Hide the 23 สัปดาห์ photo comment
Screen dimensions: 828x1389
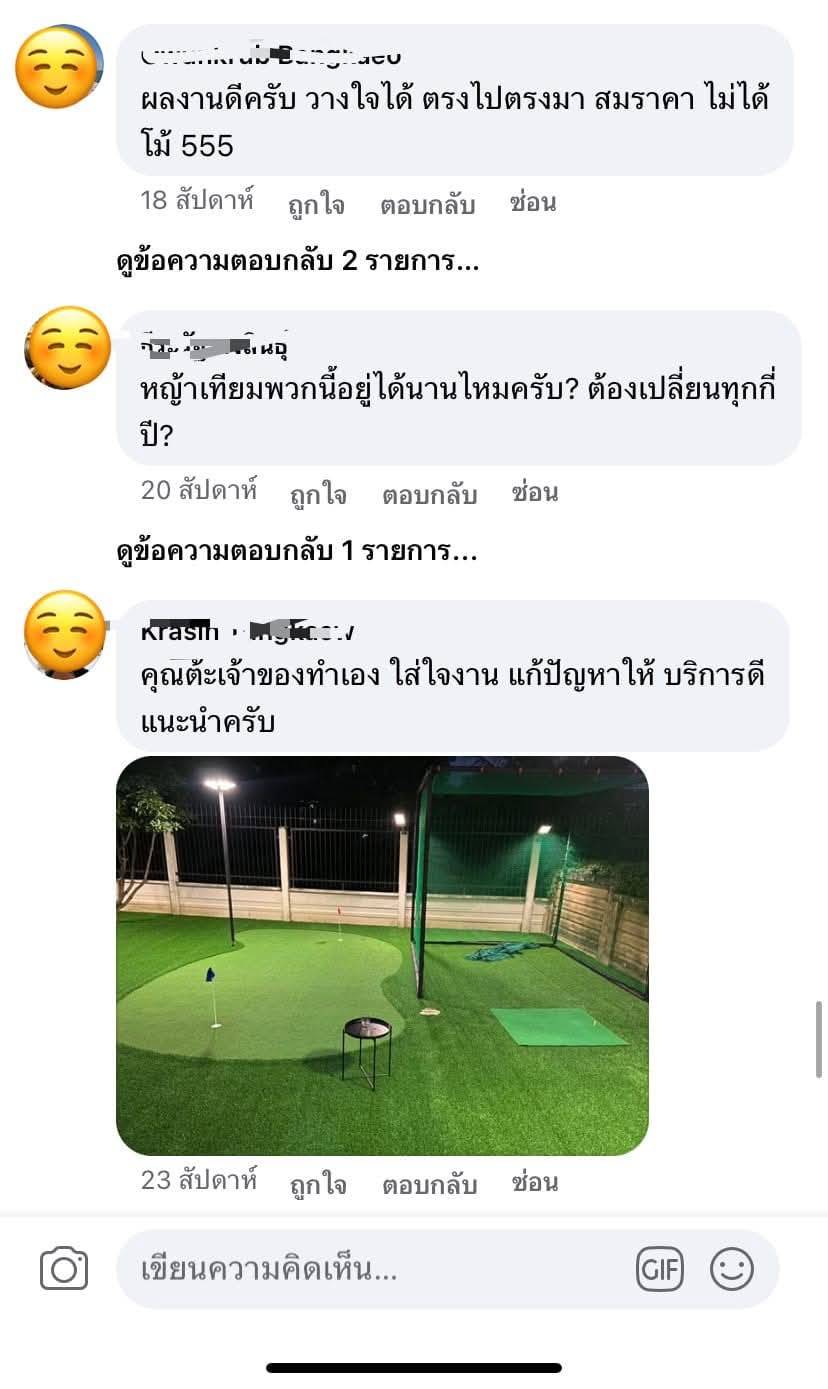(x=534, y=1183)
